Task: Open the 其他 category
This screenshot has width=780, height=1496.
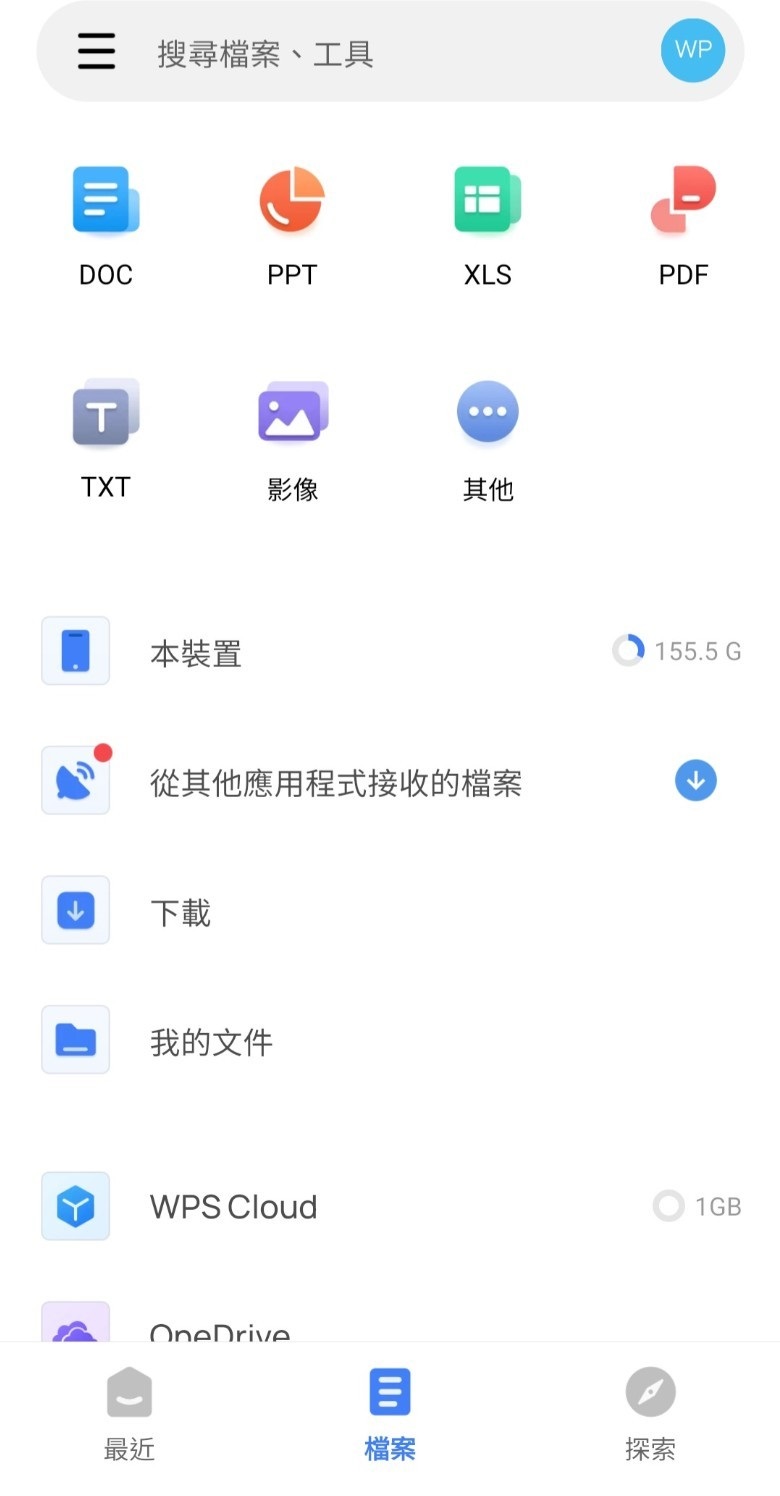Action: coord(488,438)
